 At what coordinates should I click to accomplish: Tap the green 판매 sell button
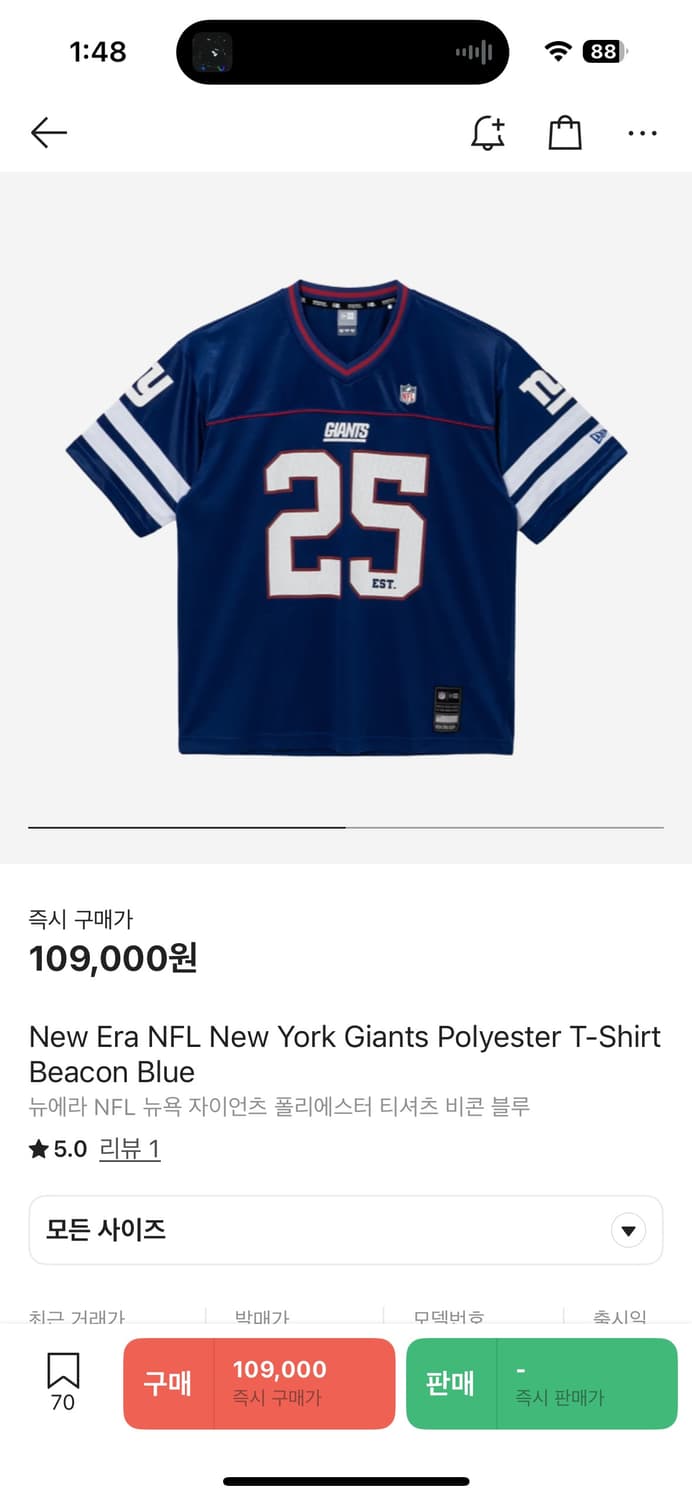coord(541,1383)
